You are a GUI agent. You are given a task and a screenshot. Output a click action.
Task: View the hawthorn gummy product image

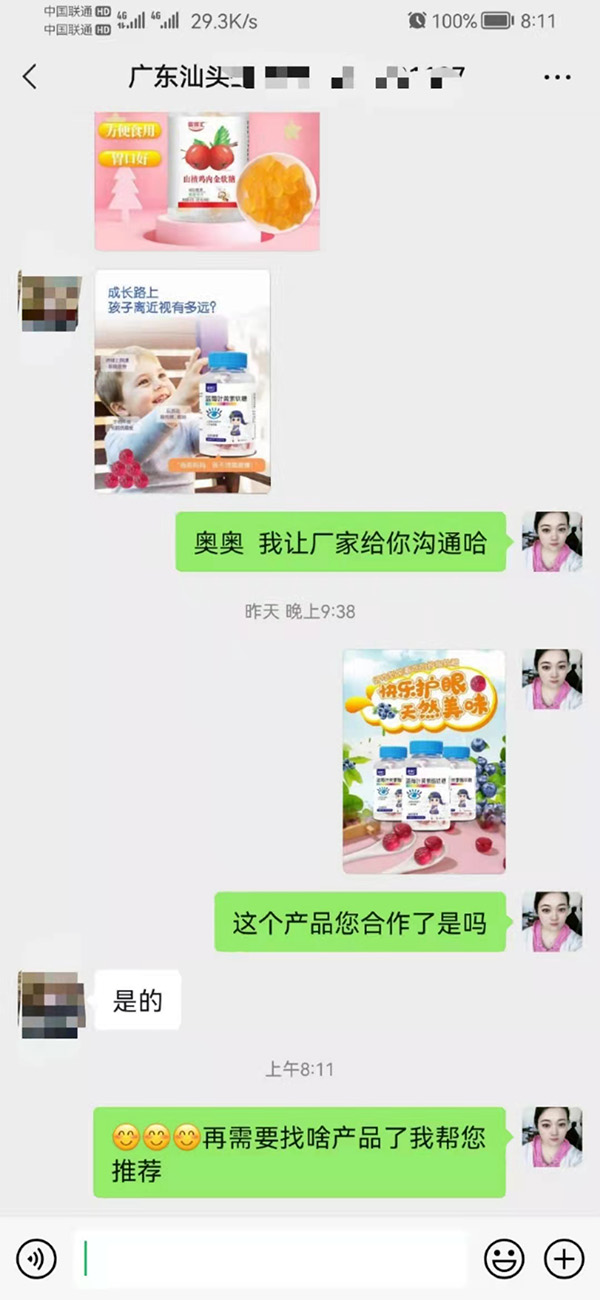207,180
